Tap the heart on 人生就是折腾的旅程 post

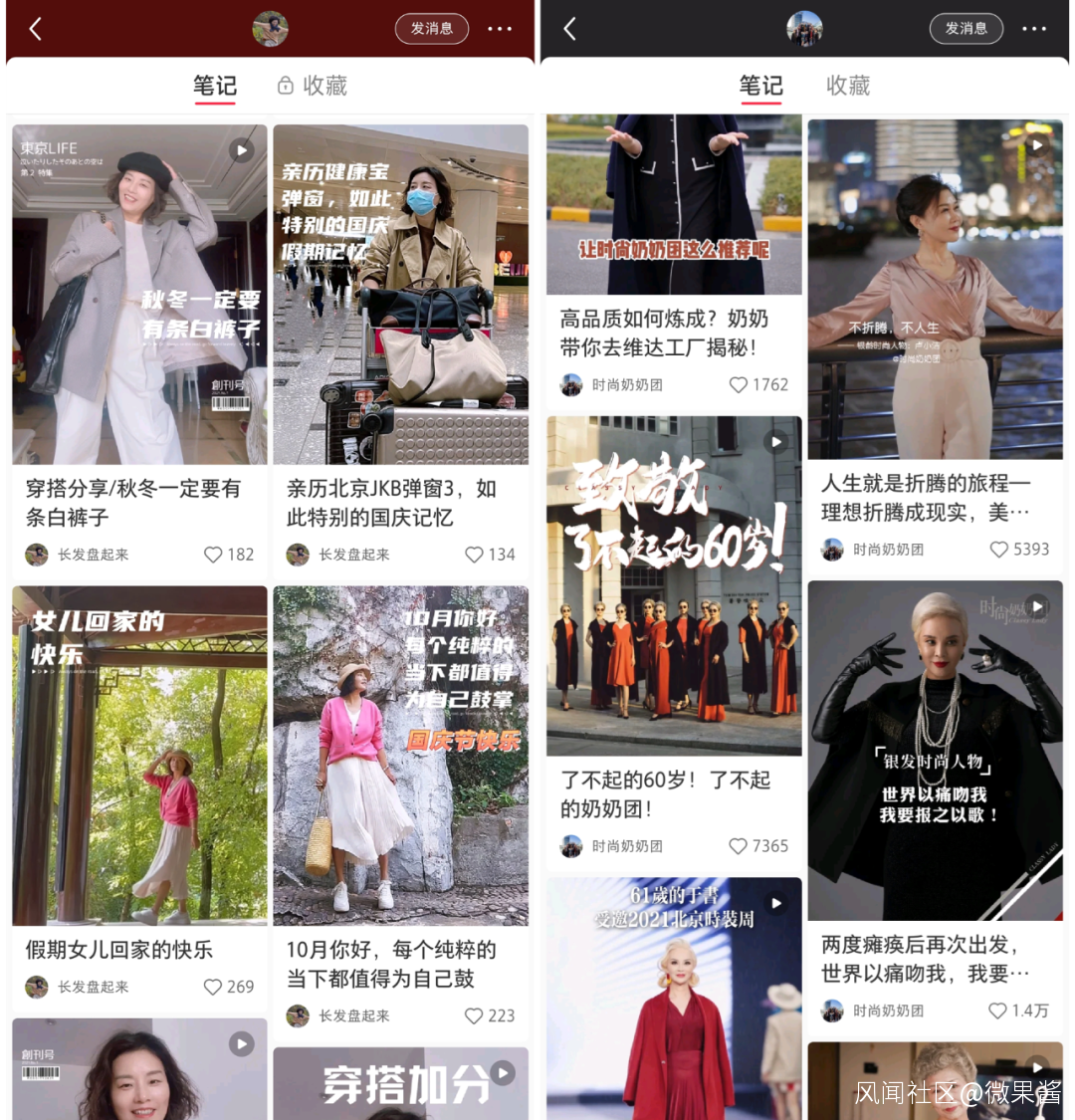(x=998, y=549)
